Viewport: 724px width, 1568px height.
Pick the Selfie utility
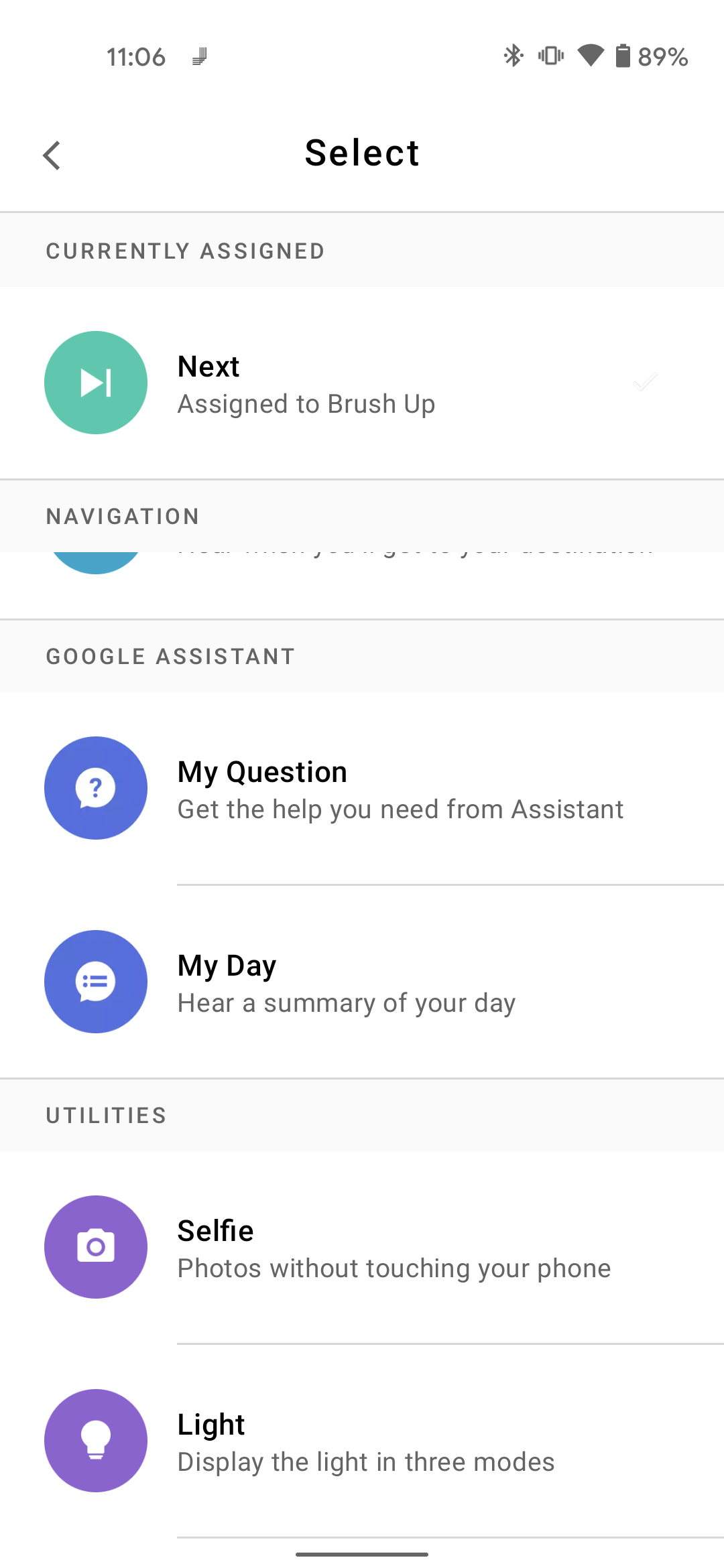point(362,1248)
